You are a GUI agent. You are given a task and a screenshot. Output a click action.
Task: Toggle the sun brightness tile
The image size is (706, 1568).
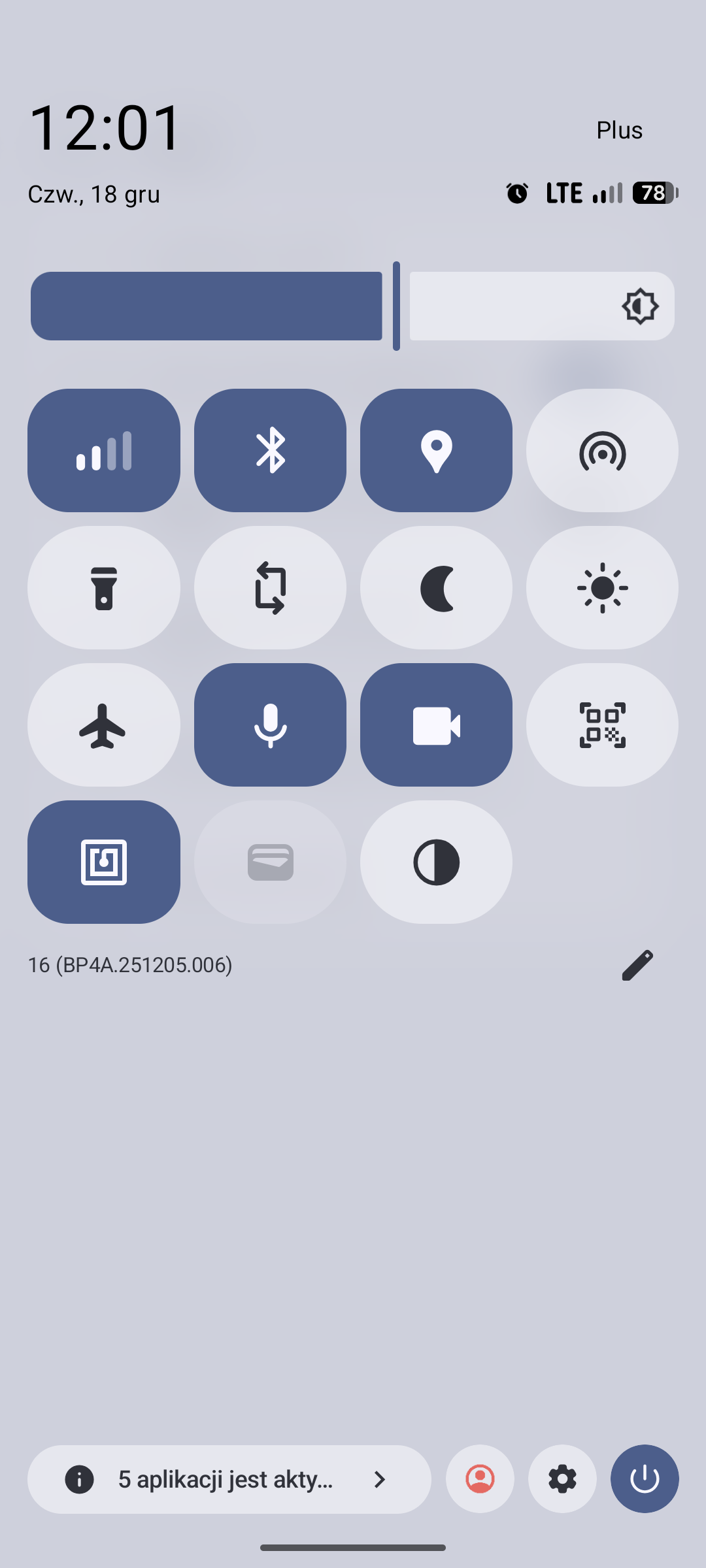click(x=602, y=588)
